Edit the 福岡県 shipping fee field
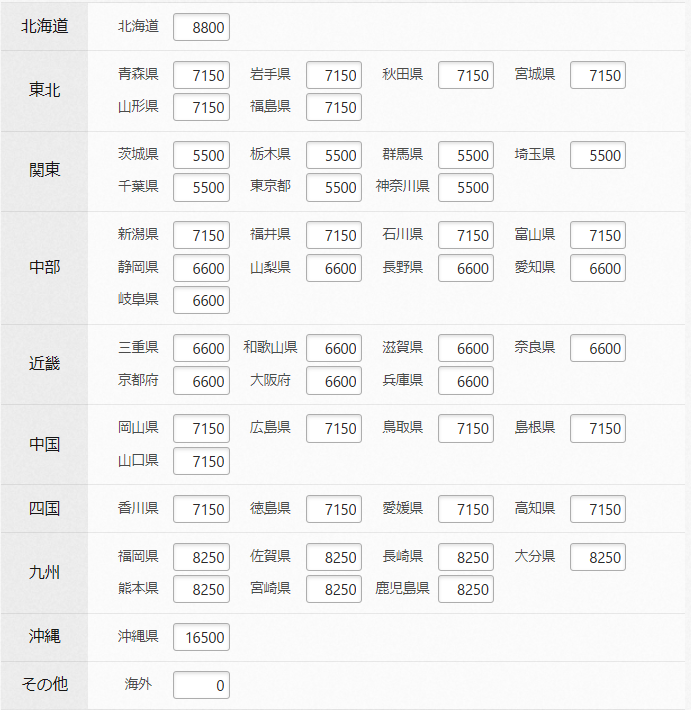This screenshot has height=710, width=691. [x=201, y=557]
